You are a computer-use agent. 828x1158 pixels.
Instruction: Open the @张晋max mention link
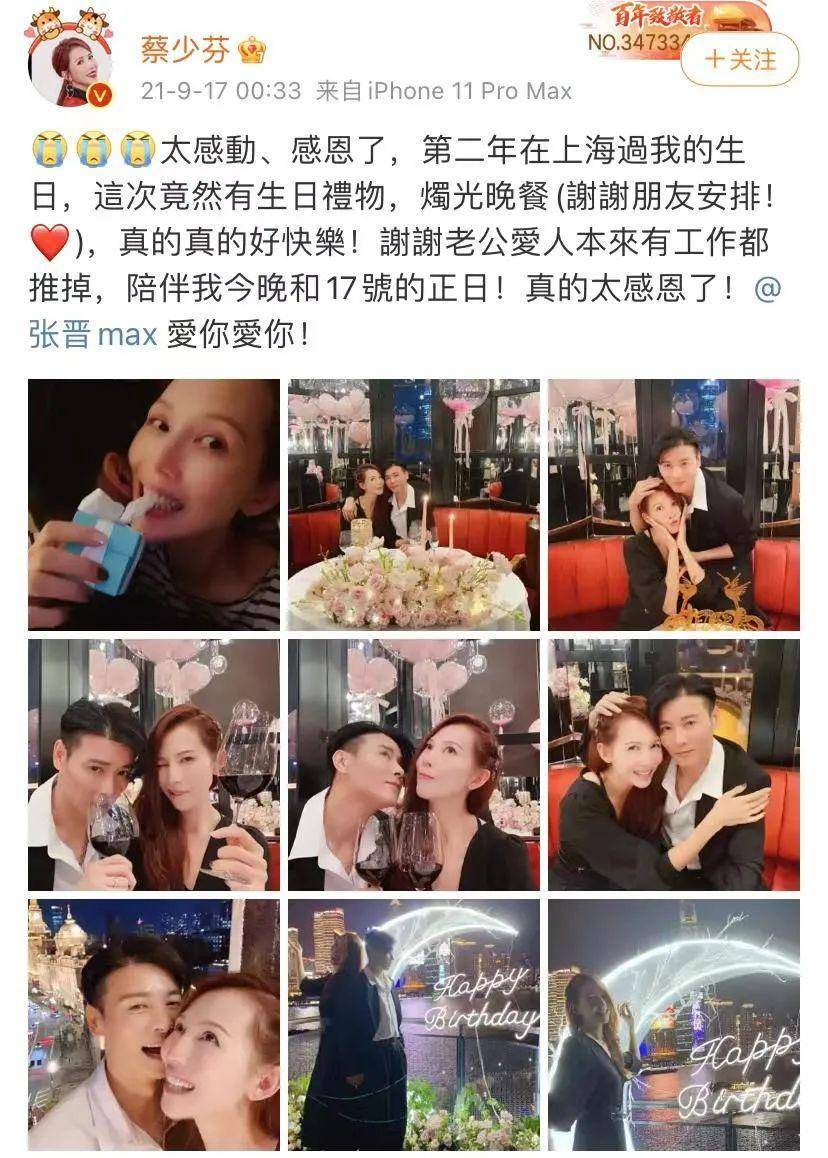point(94,333)
